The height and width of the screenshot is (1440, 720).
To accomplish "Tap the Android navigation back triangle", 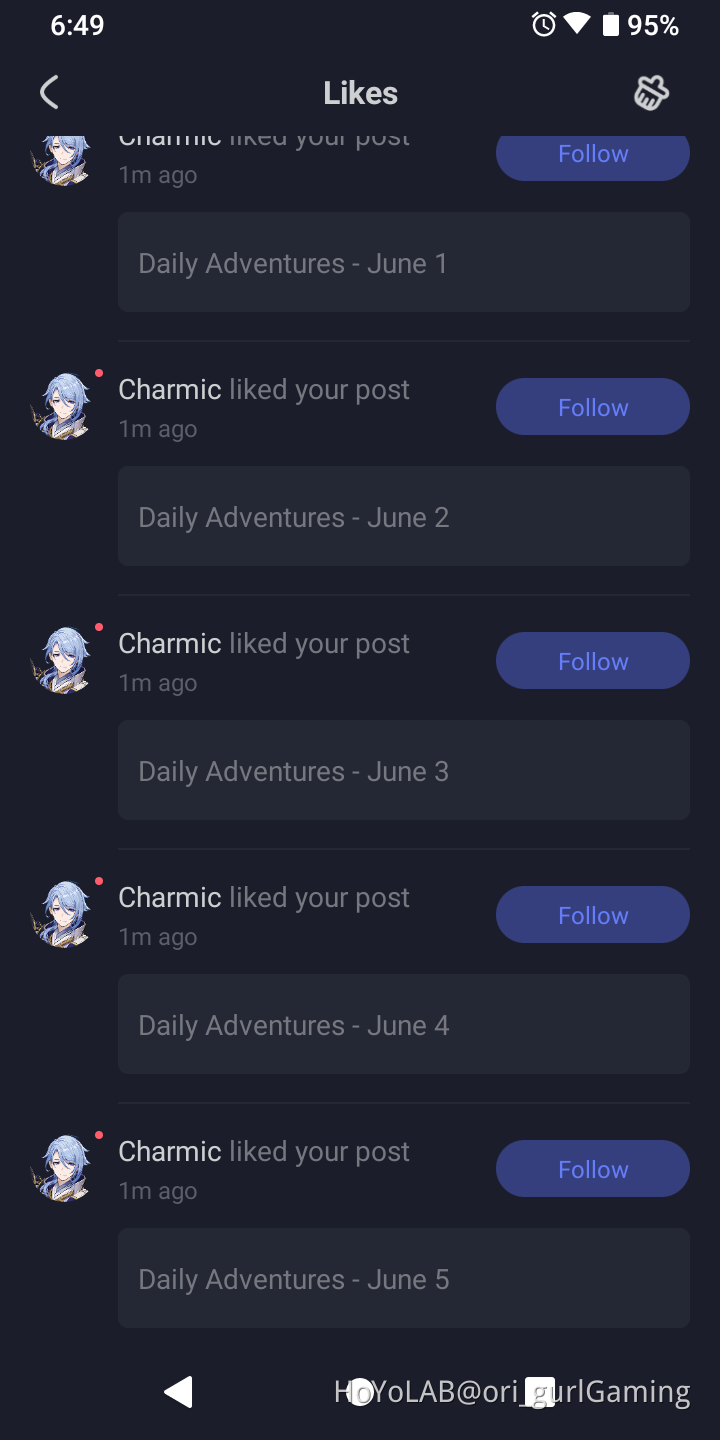I will coord(179,1390).
